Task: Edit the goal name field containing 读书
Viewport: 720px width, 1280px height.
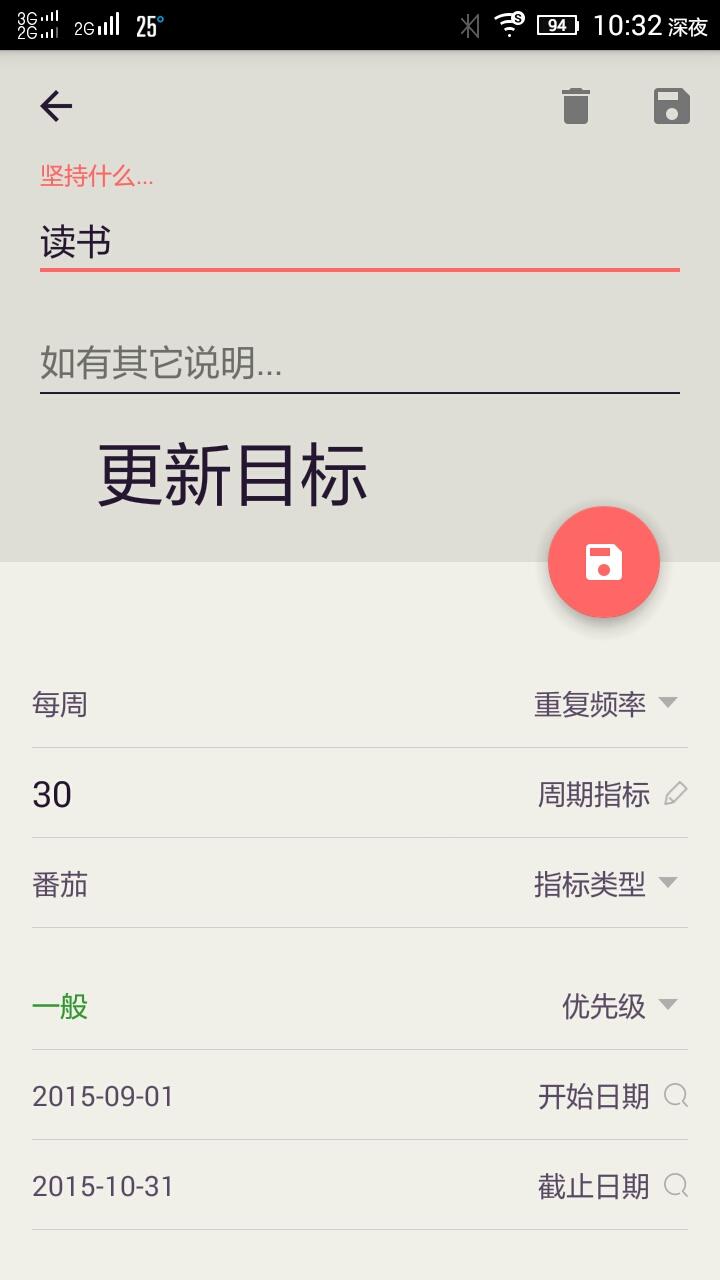Action: [x=360, y=243]
